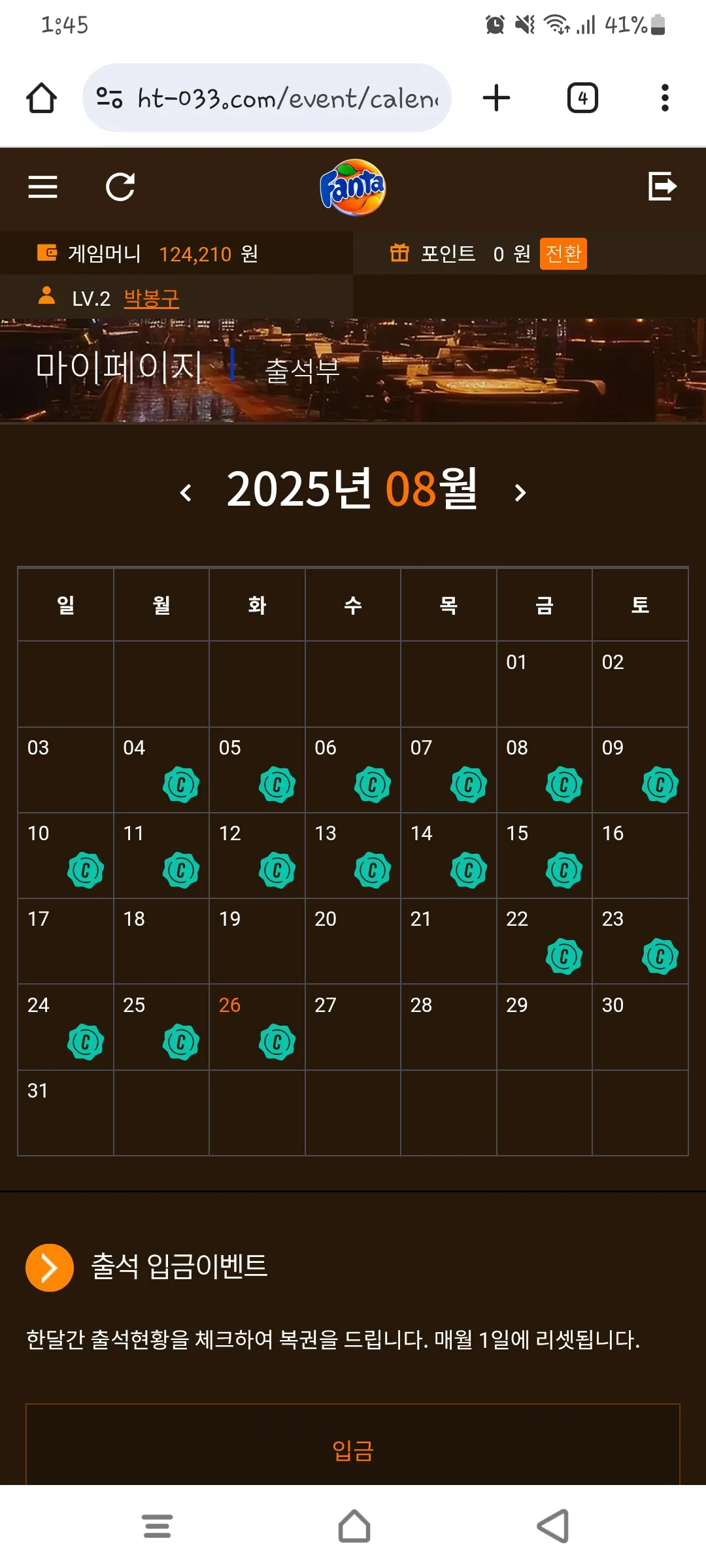The height and width of the screenshot is (1568, 706).
Task: Open the hamburger menu
Action: (42, 187)
